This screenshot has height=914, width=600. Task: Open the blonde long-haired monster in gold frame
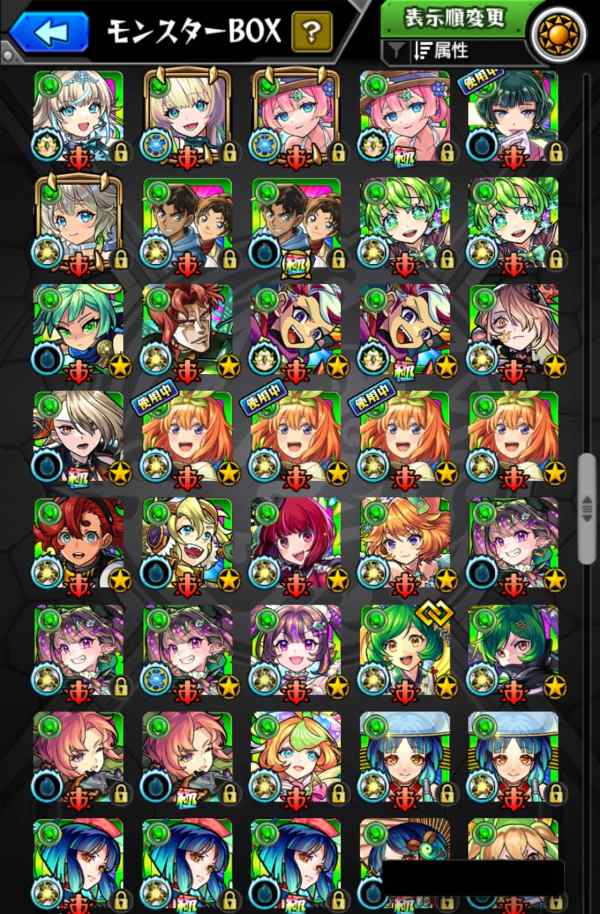tap(186, 115)
